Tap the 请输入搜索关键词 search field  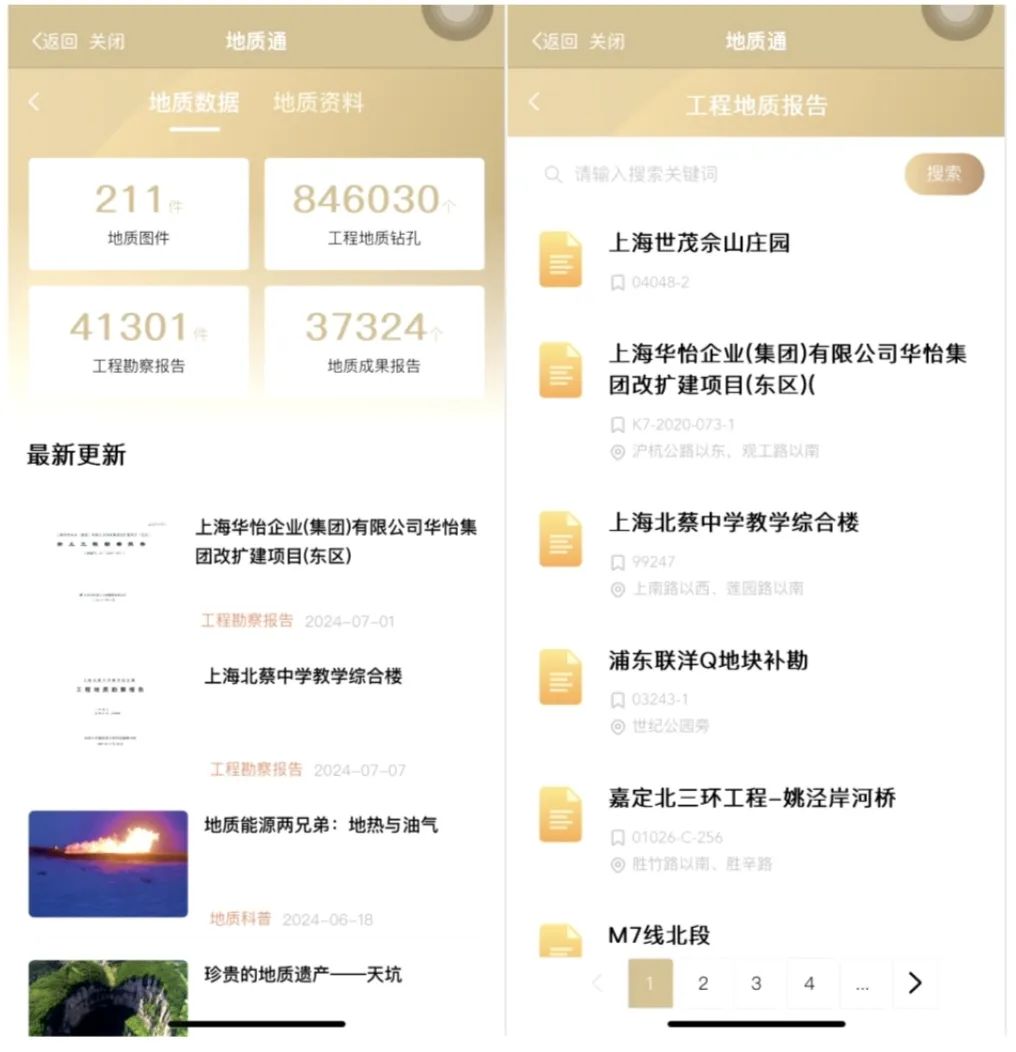[720, 174]
